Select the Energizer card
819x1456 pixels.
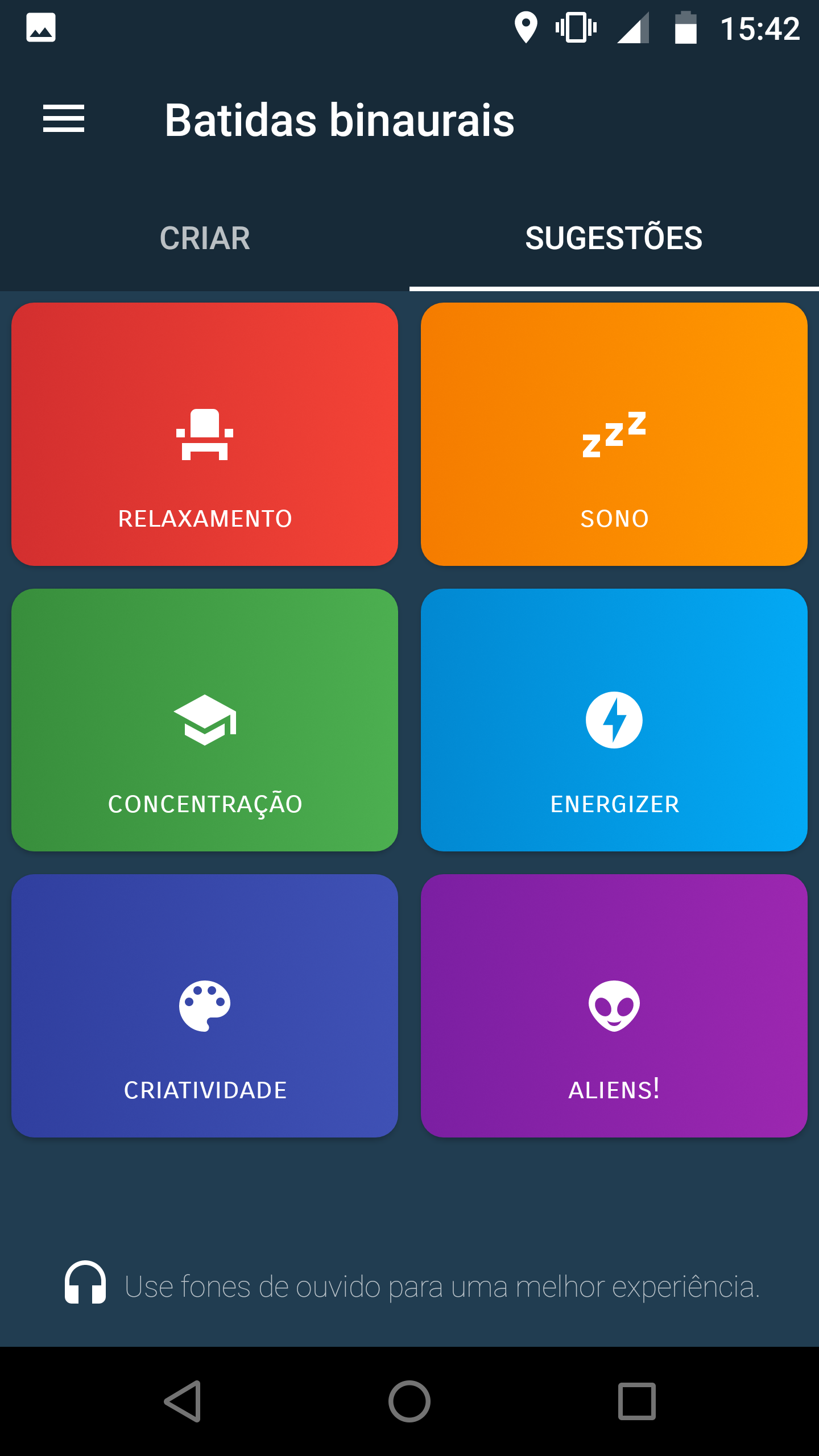614,720
